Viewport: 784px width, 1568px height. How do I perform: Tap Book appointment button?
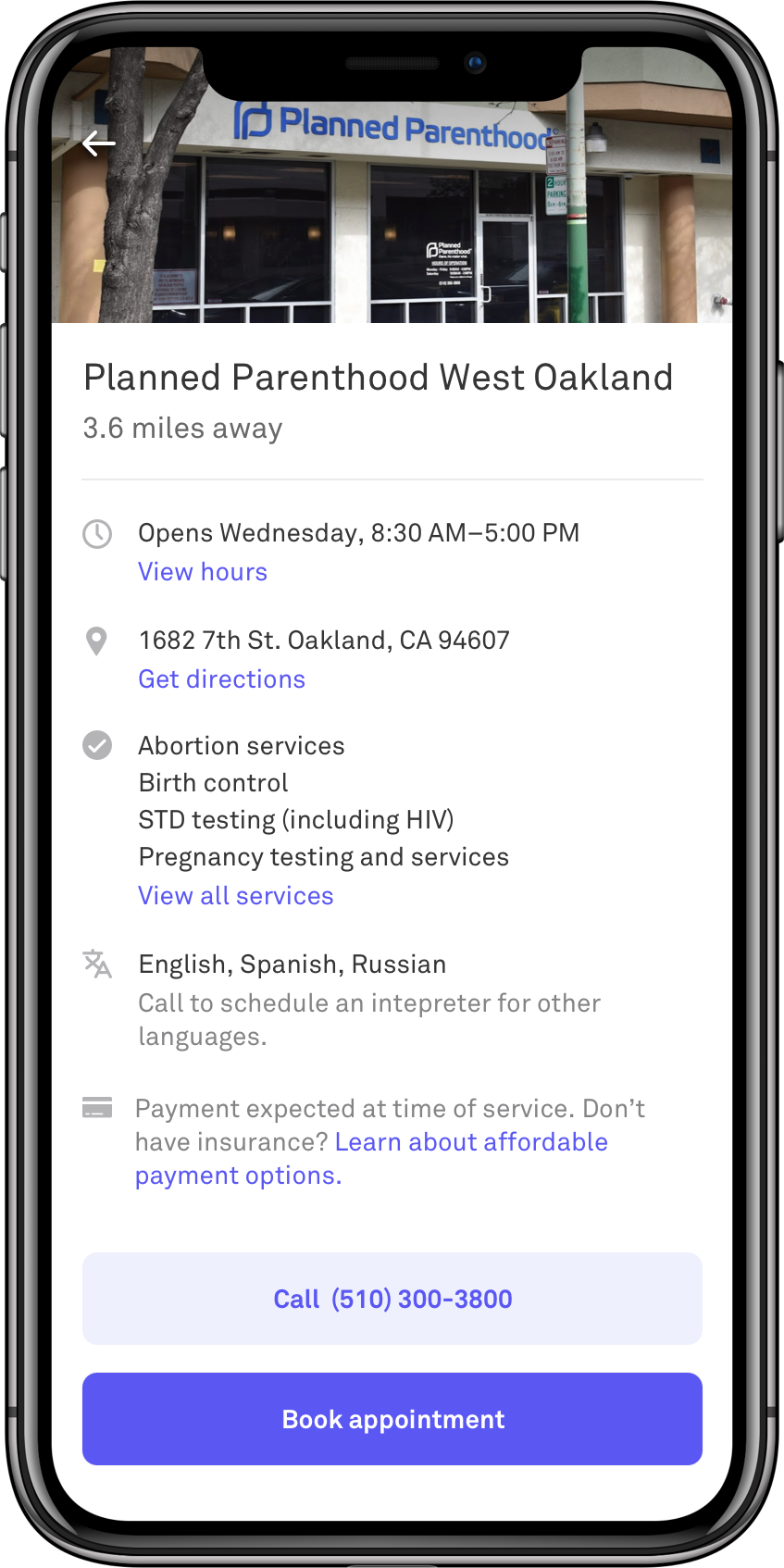(x=392, y=1419)
